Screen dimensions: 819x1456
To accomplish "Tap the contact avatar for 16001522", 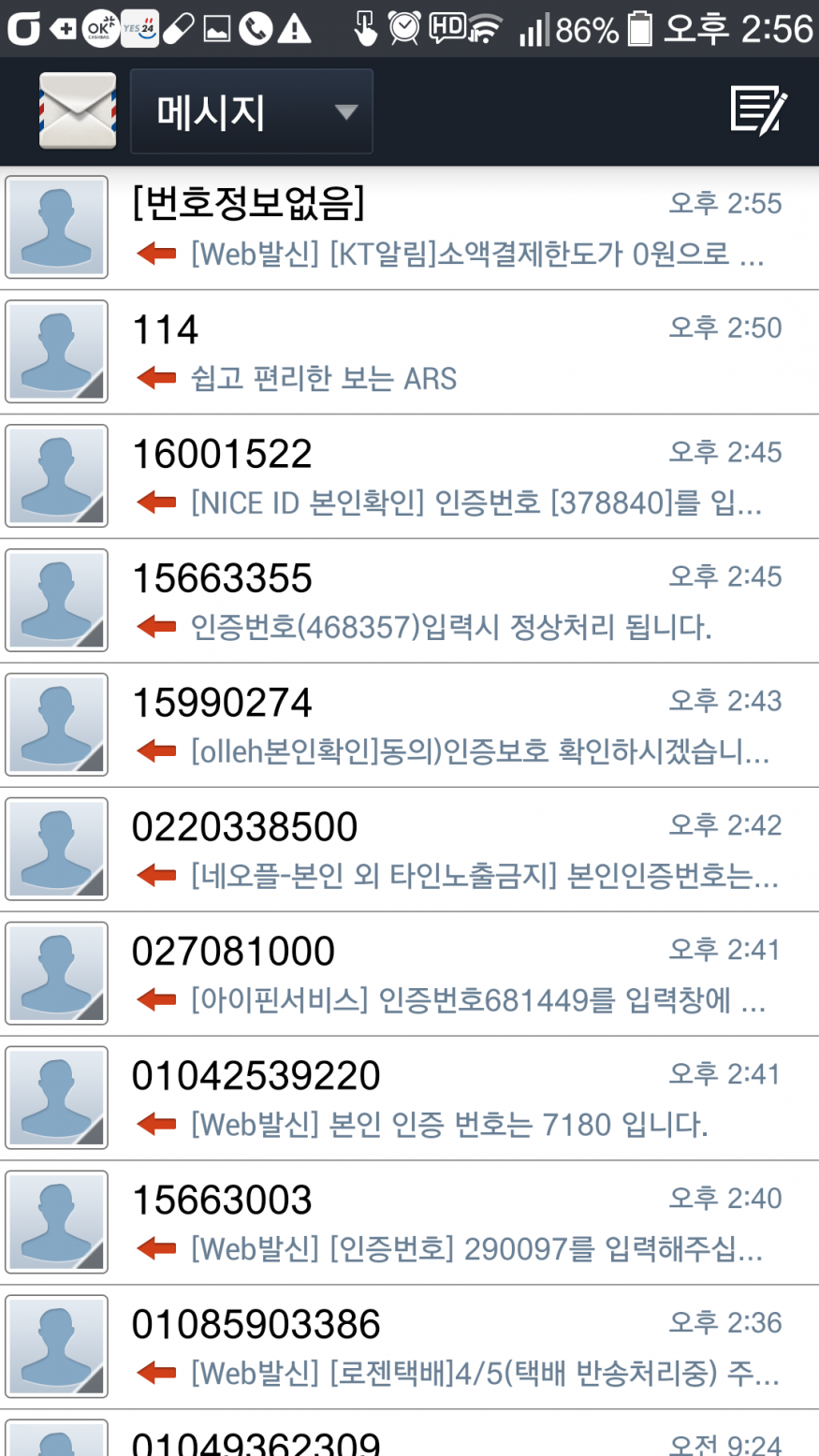I will point(56,476).
